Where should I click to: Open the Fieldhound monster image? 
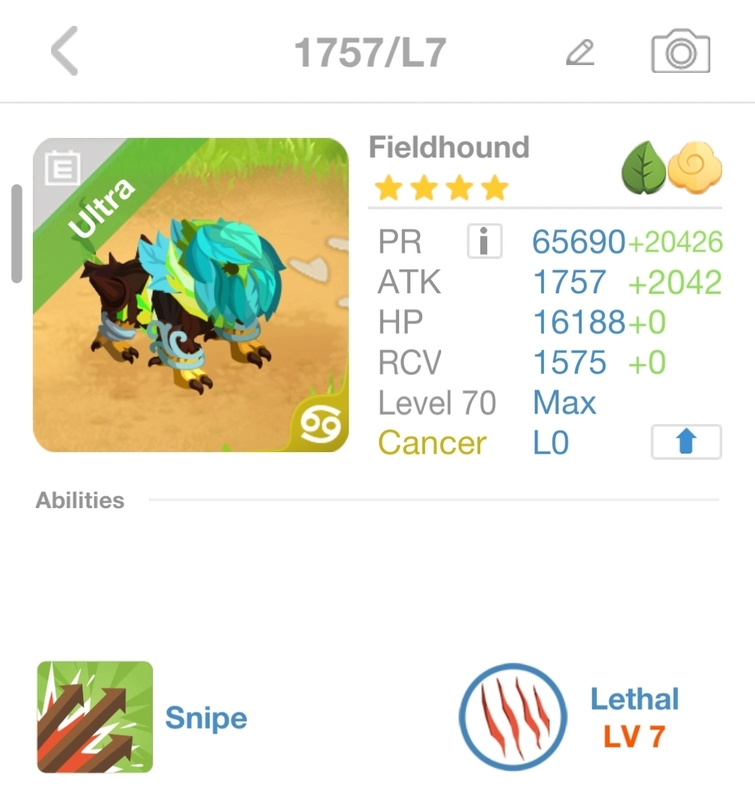pyautogui.click(x=191, y=295)
